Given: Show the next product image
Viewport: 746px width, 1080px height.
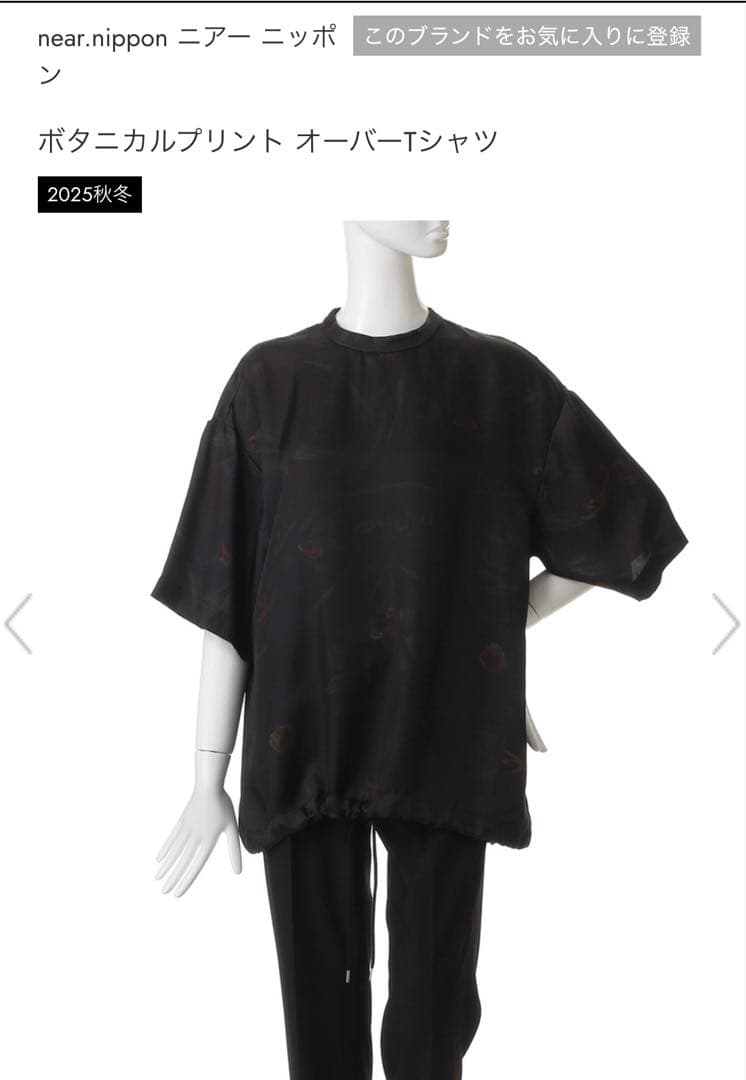Looking at the screenshot, I should [726, 623].
